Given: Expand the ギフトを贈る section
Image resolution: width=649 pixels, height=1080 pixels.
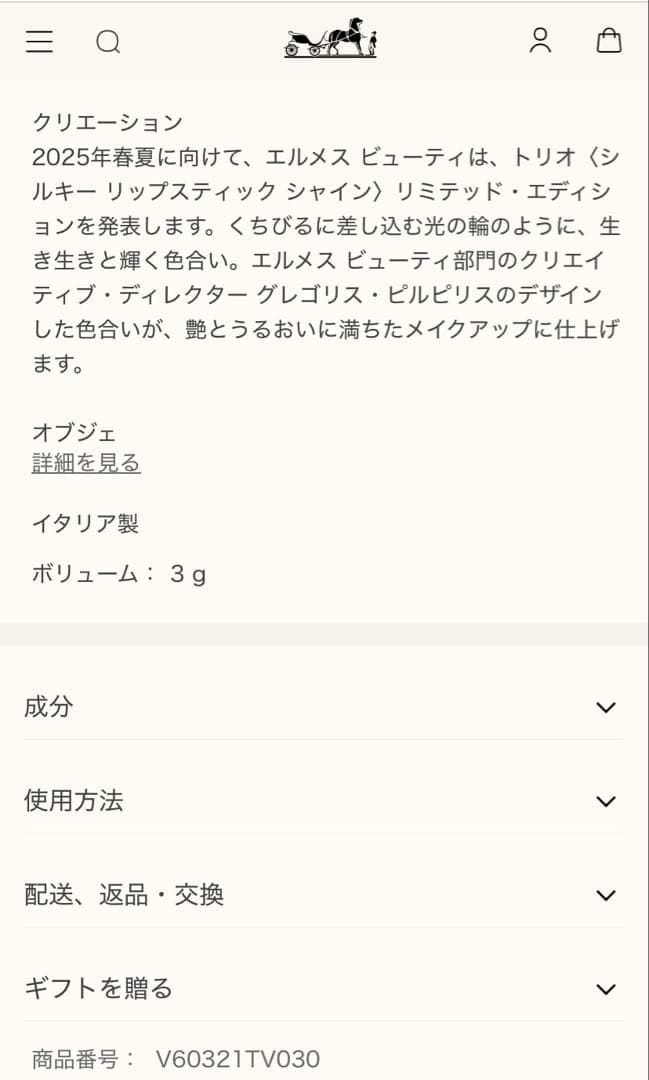Looking at the screenshot, I should 324,989.
